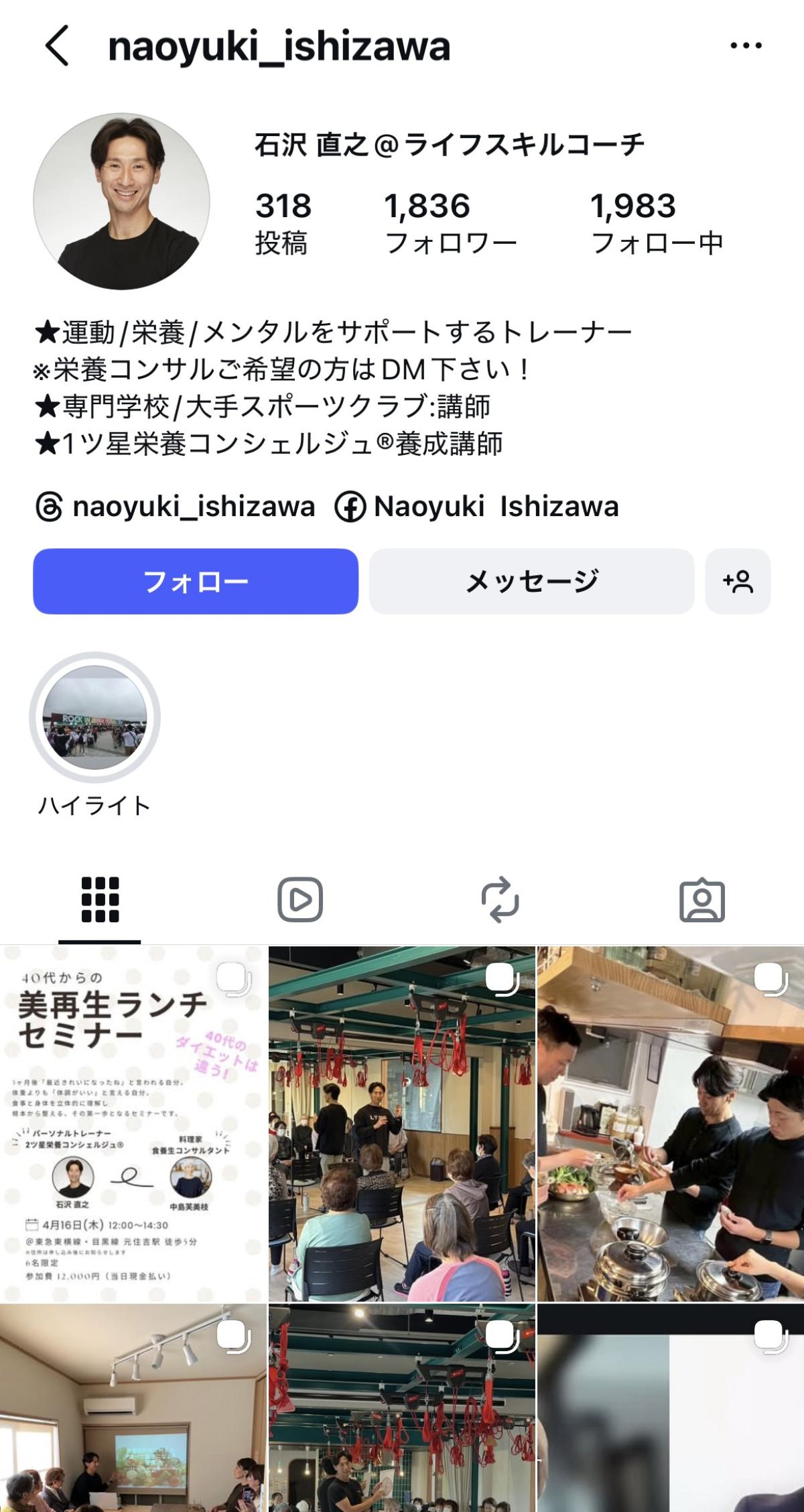View the 1,836 フォロワー list

[x=450, y=223]
